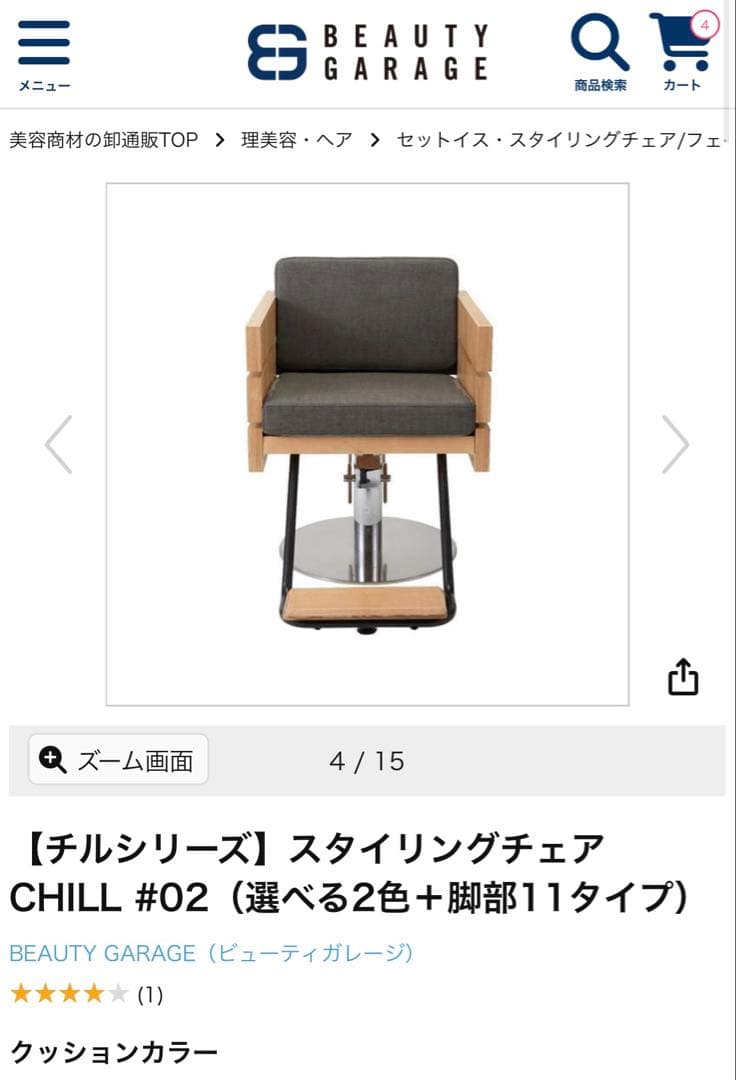Show previous product image
The height and width of the screenshot is (1080, 736).
click(59, 444)
